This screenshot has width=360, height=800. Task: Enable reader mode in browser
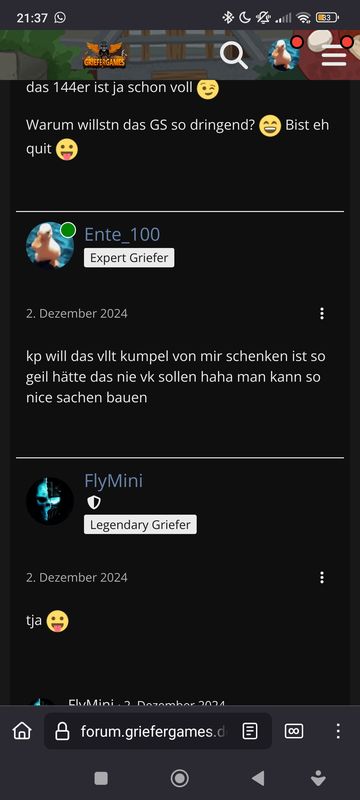click(249, 731)
